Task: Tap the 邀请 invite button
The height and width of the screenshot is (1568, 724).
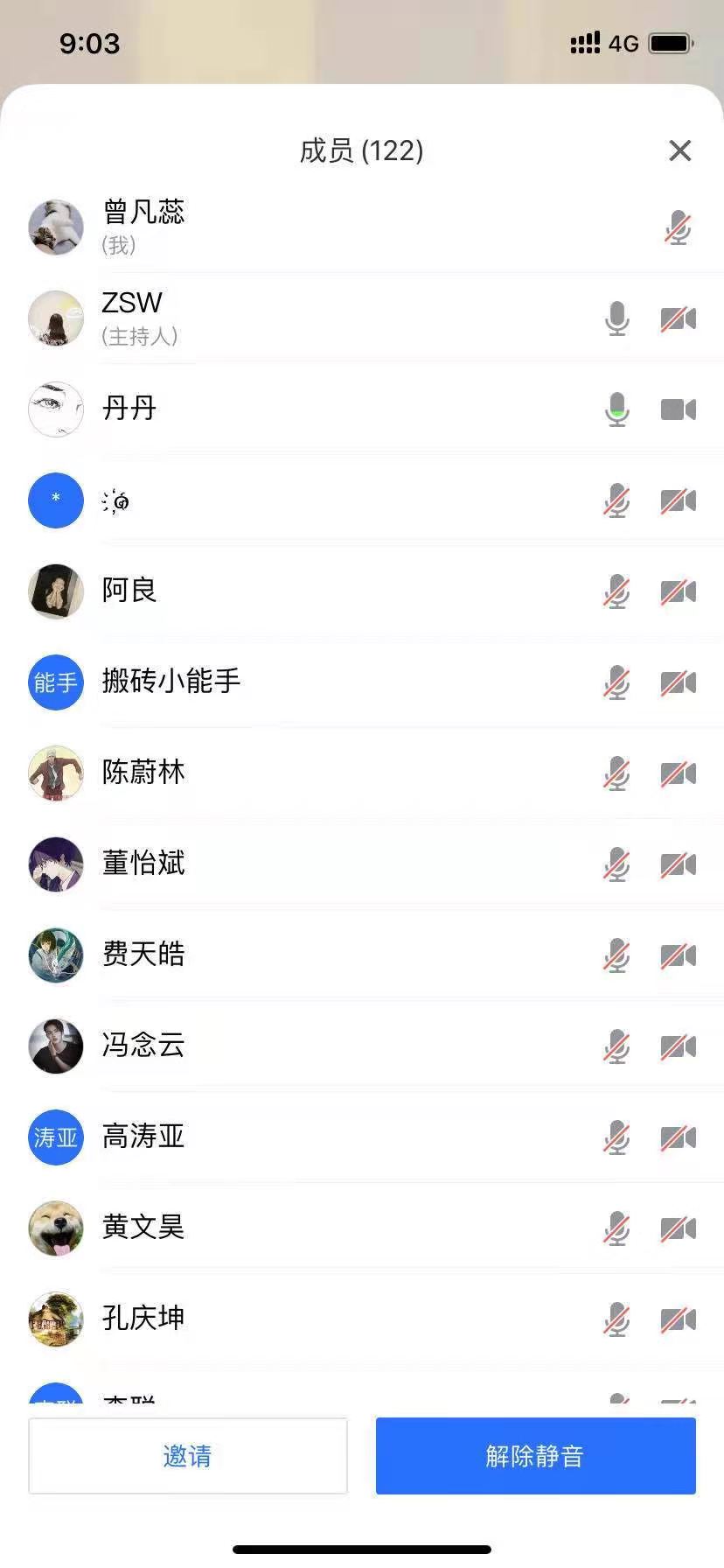Action: point(188,1456)
